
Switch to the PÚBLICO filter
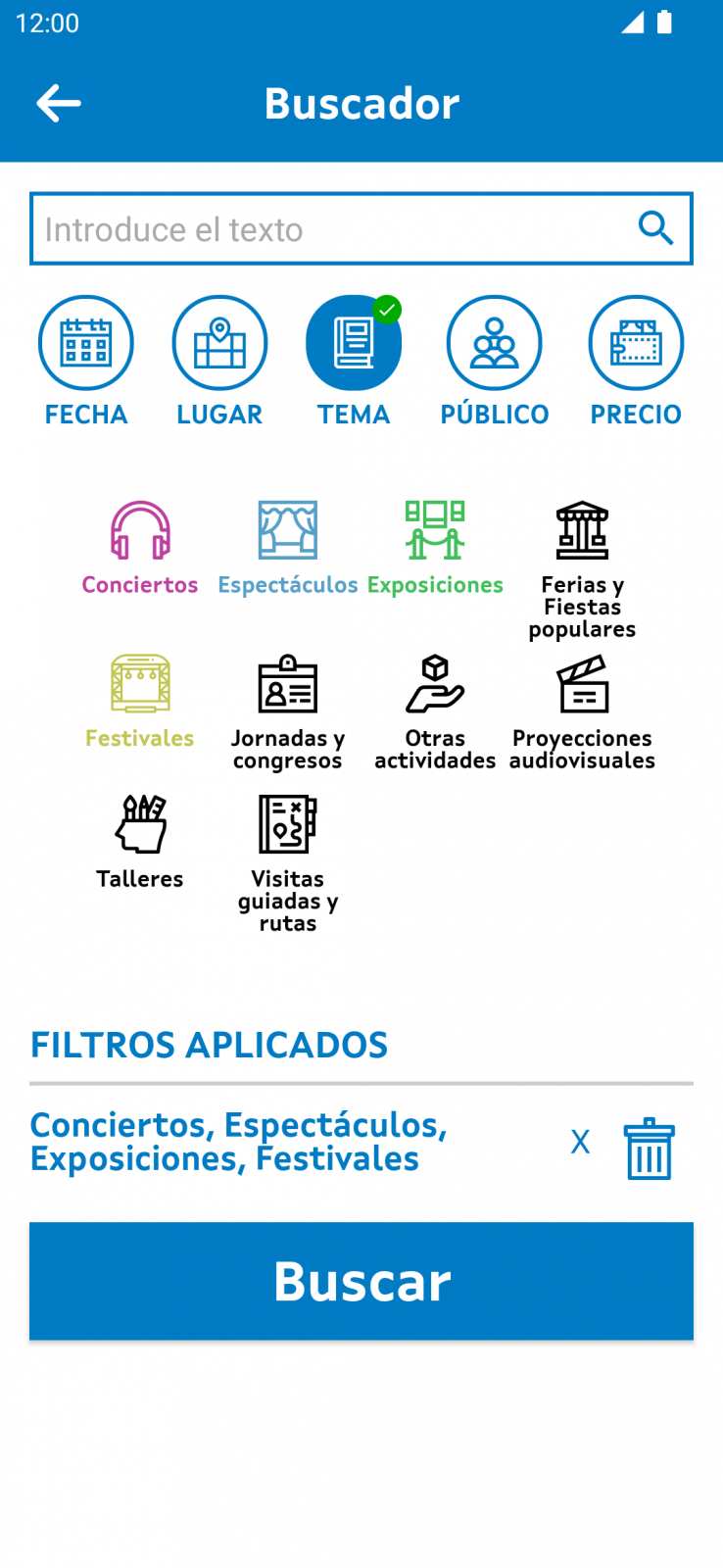point(495,362)
